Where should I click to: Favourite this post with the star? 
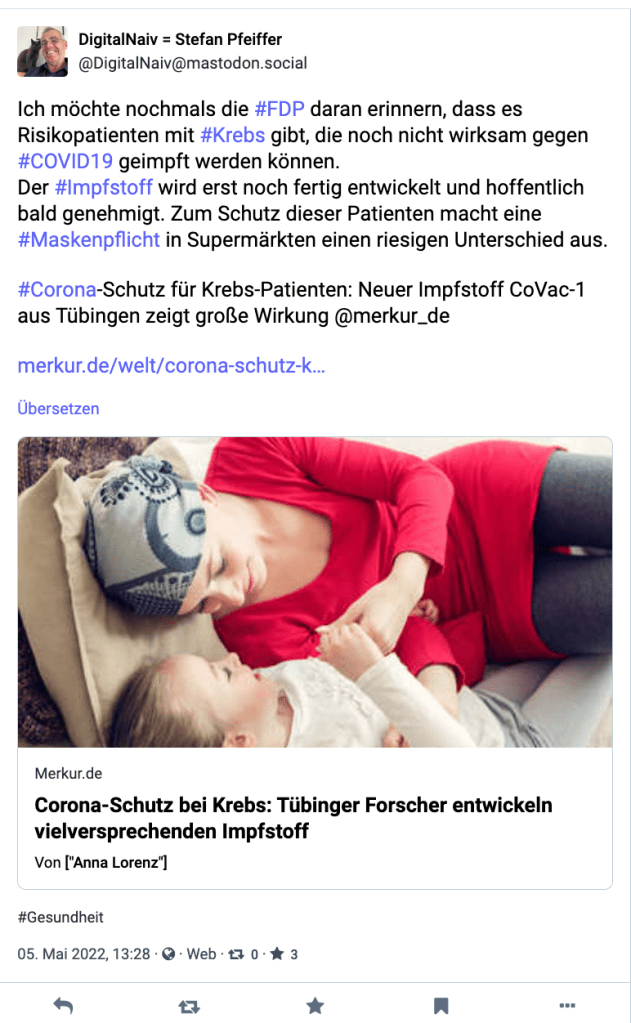coord(315,1005)
